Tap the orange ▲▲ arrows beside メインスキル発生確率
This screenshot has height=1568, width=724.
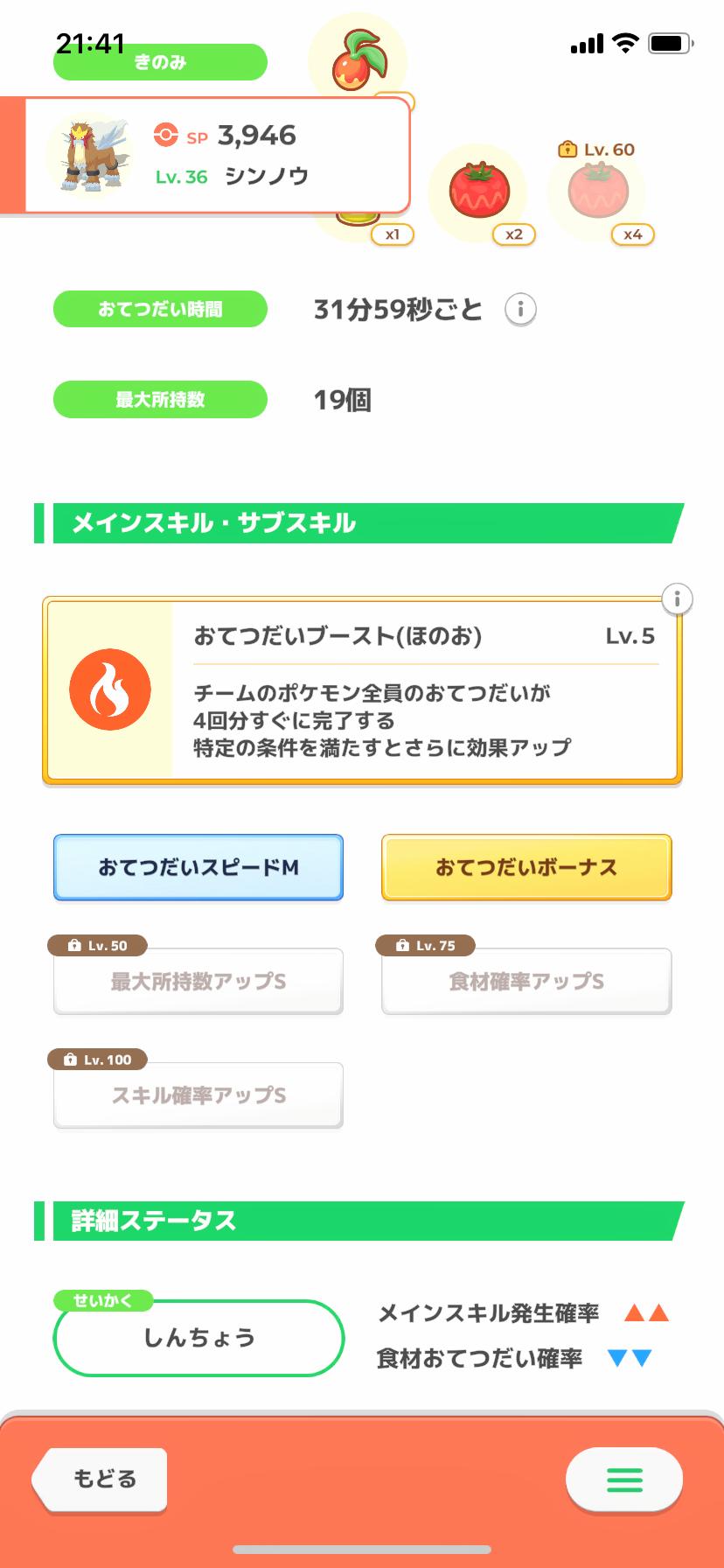(645, 1312)
